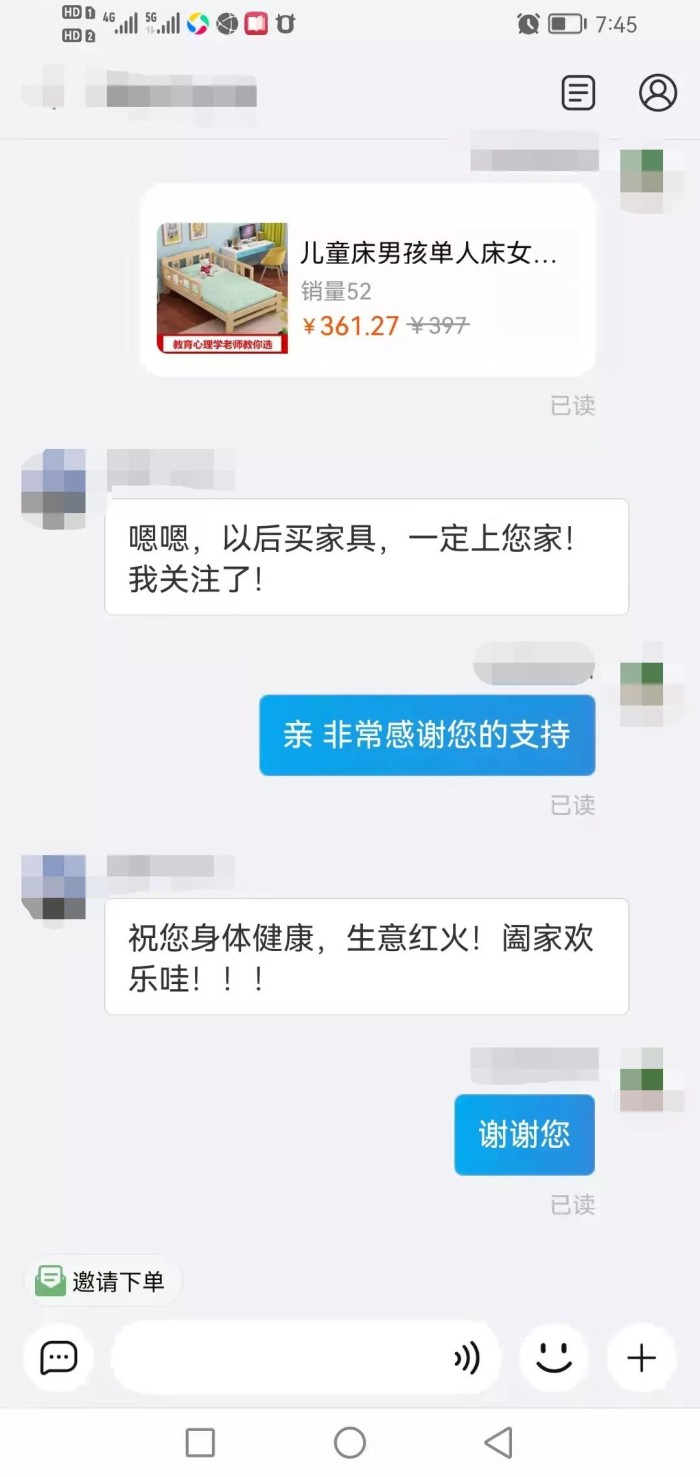Viewport: 700px width, 1477px height.
Task: Focus the message input field
Action: pos(280,1357)
